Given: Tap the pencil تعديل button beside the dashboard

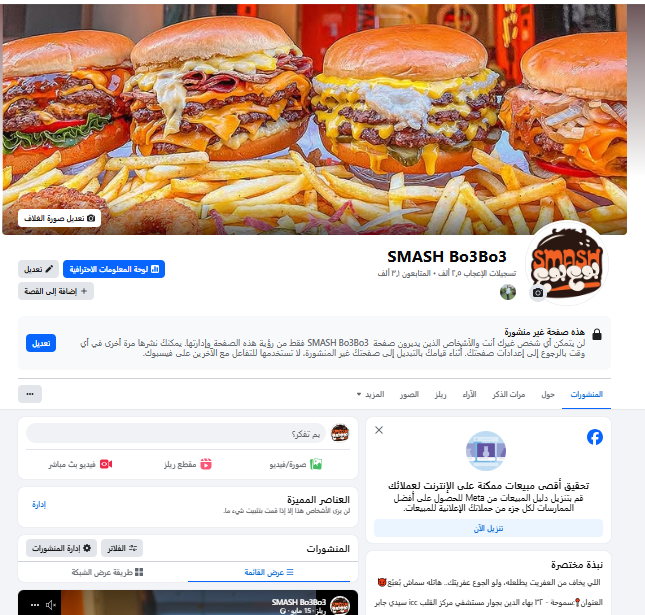Looking at the screenshot, I should tap(38, 269).
